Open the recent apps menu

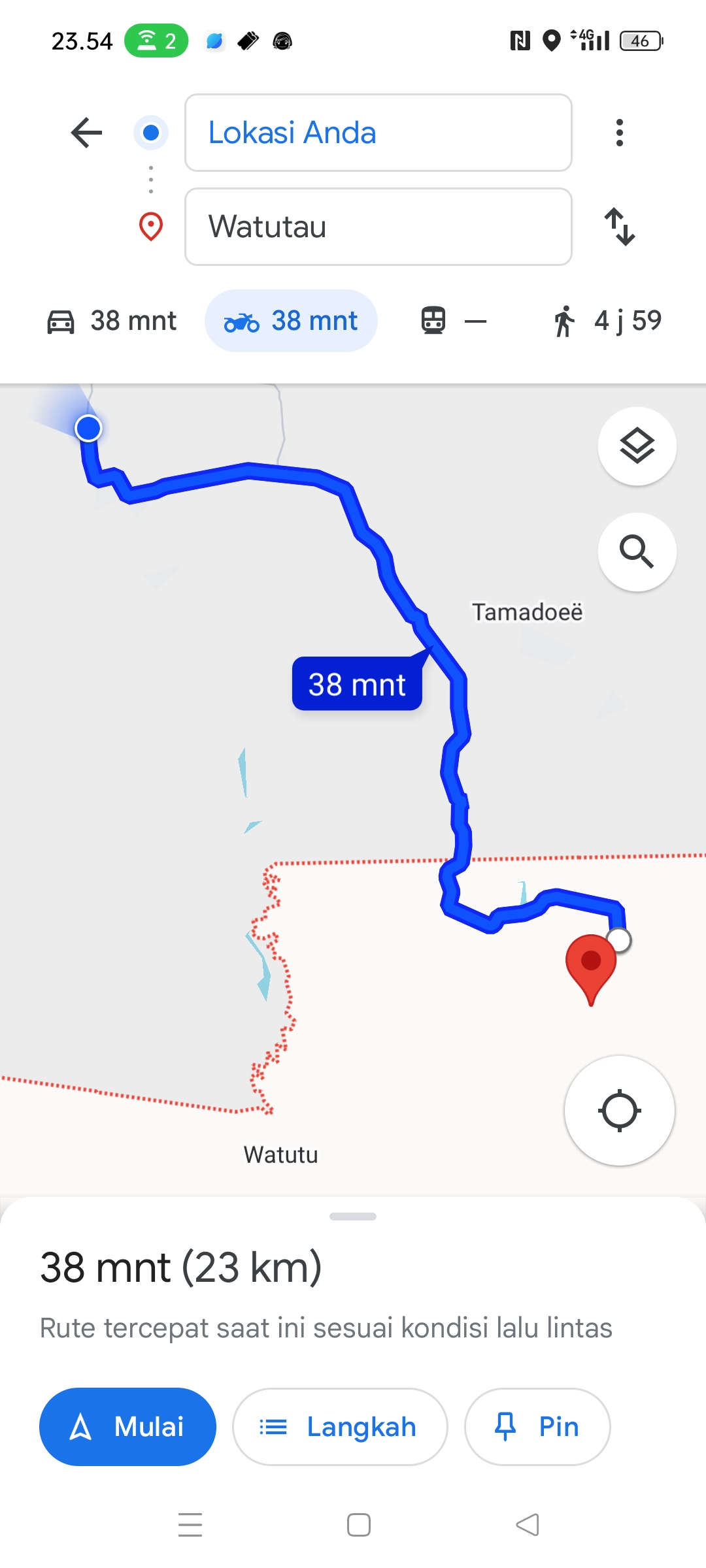[x=190, y=1525]
